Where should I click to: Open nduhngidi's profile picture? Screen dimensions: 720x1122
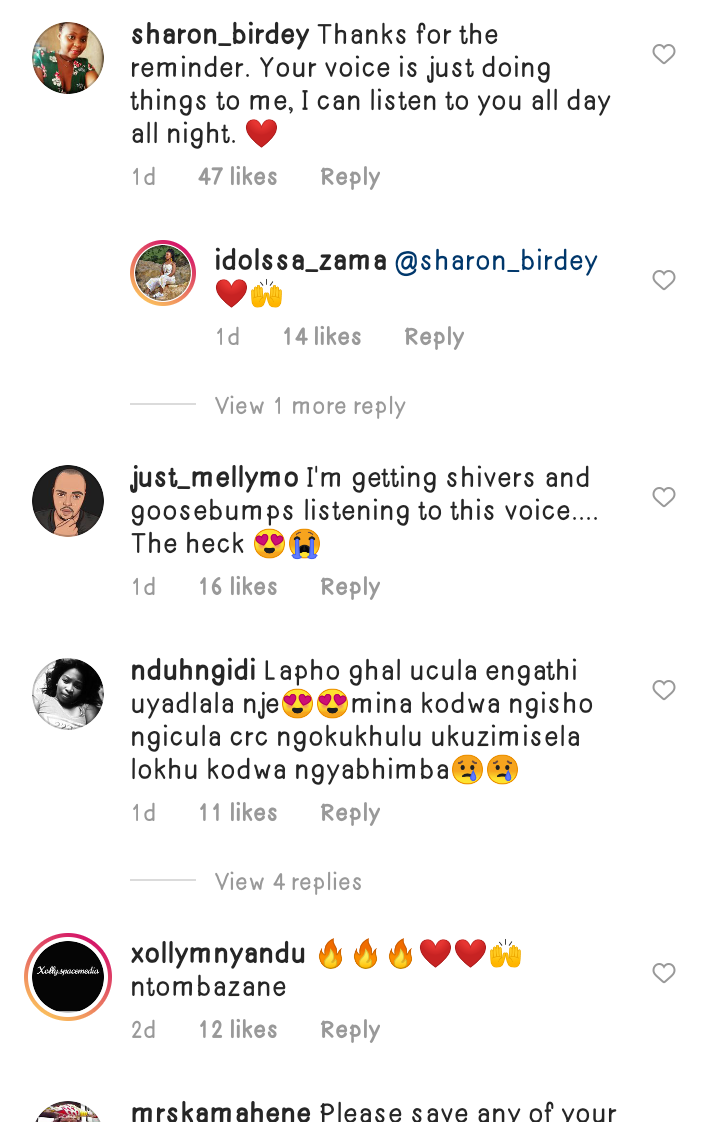tap(68, 694)
